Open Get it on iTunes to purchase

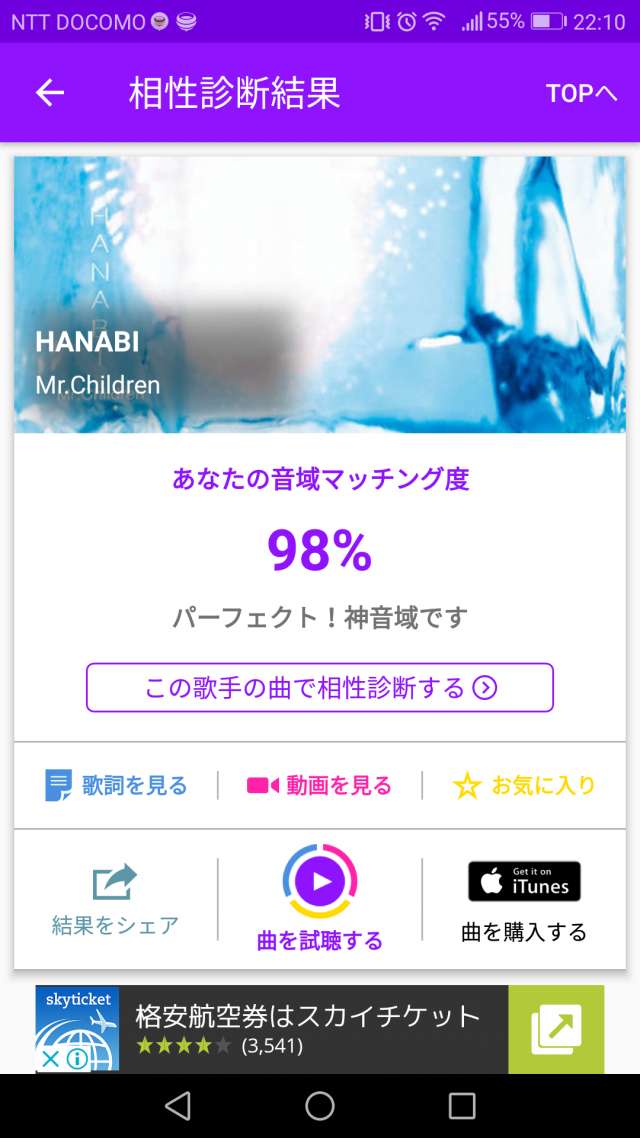(524, 881)
